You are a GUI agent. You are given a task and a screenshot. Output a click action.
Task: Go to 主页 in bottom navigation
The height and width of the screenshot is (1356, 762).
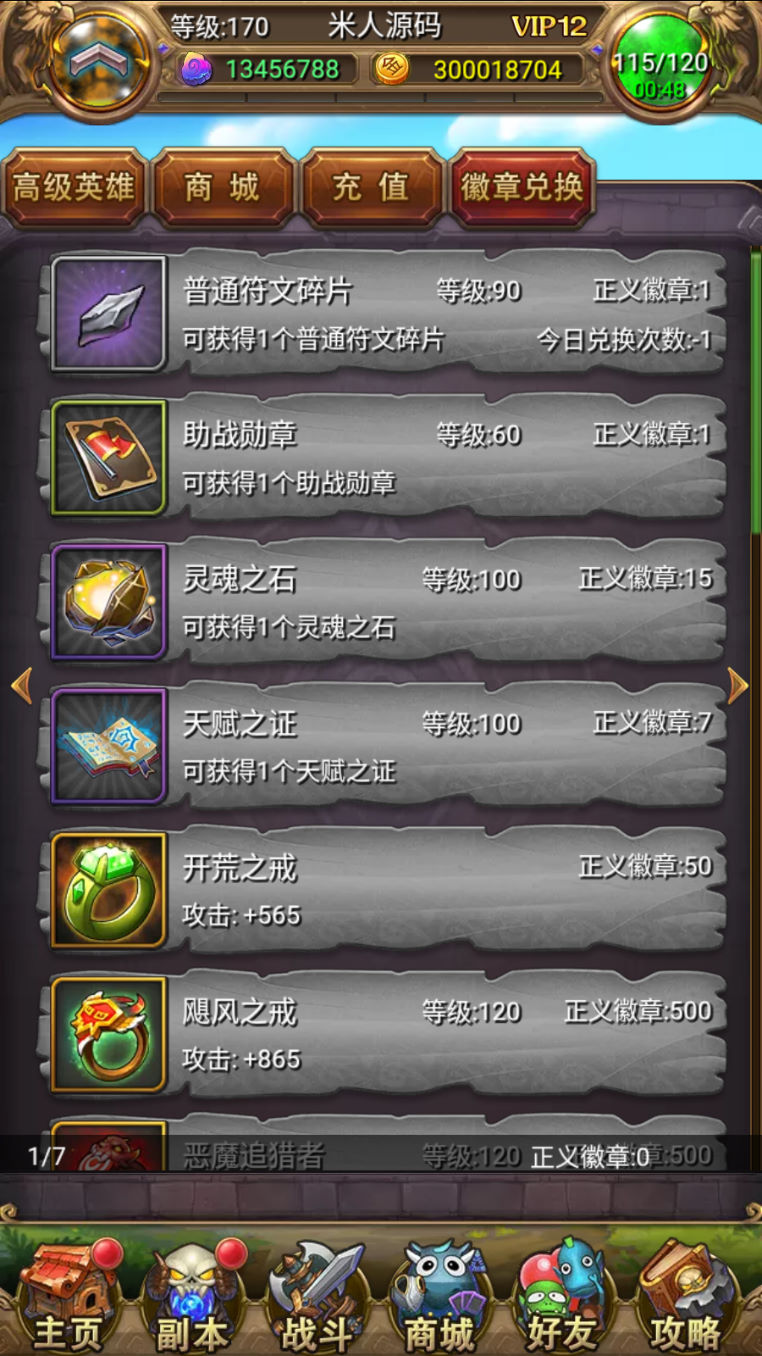pos(70,1296)
